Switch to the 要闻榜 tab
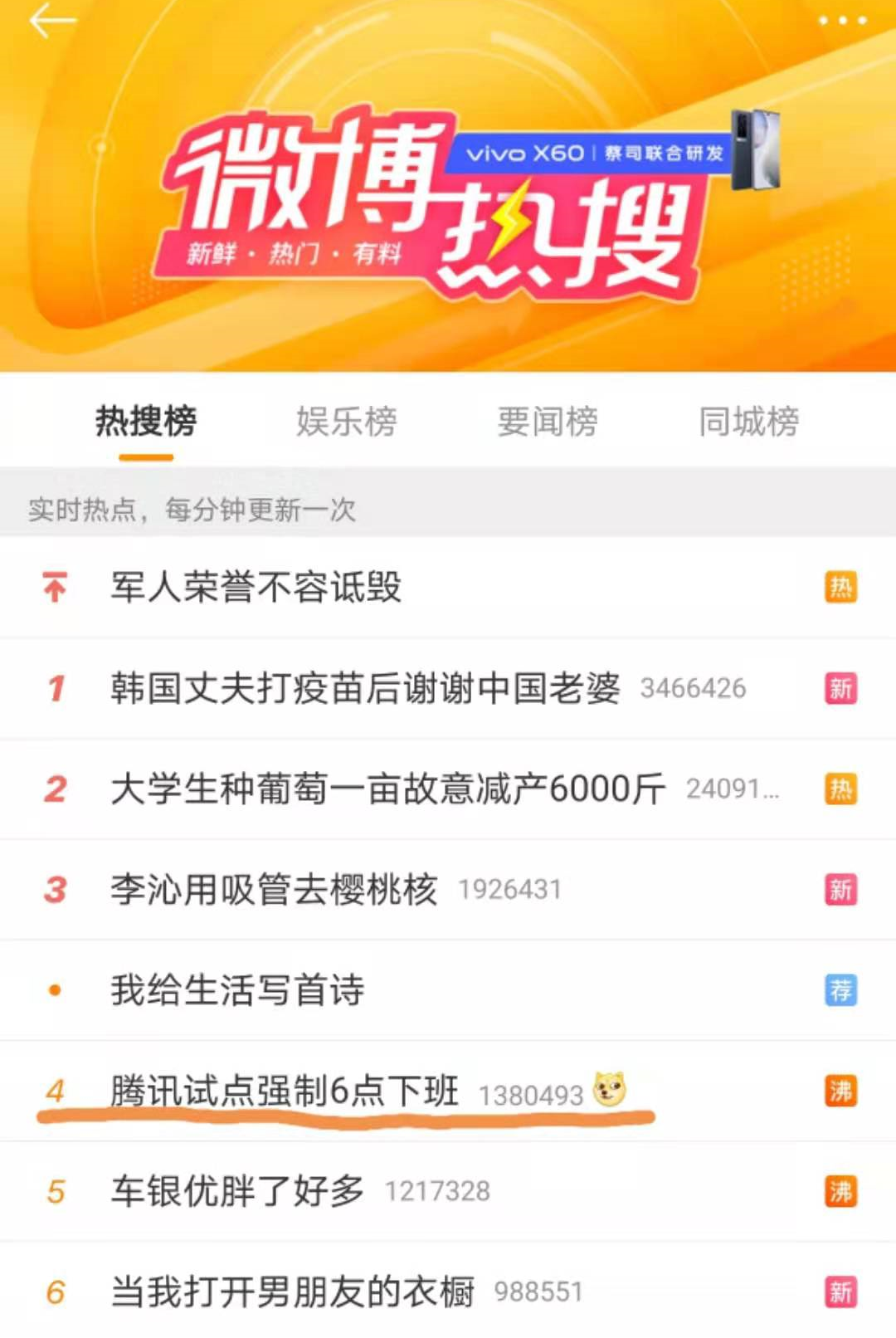Image resolution: width=896 pixels, height=1338 pixels. tap(548, 422)
